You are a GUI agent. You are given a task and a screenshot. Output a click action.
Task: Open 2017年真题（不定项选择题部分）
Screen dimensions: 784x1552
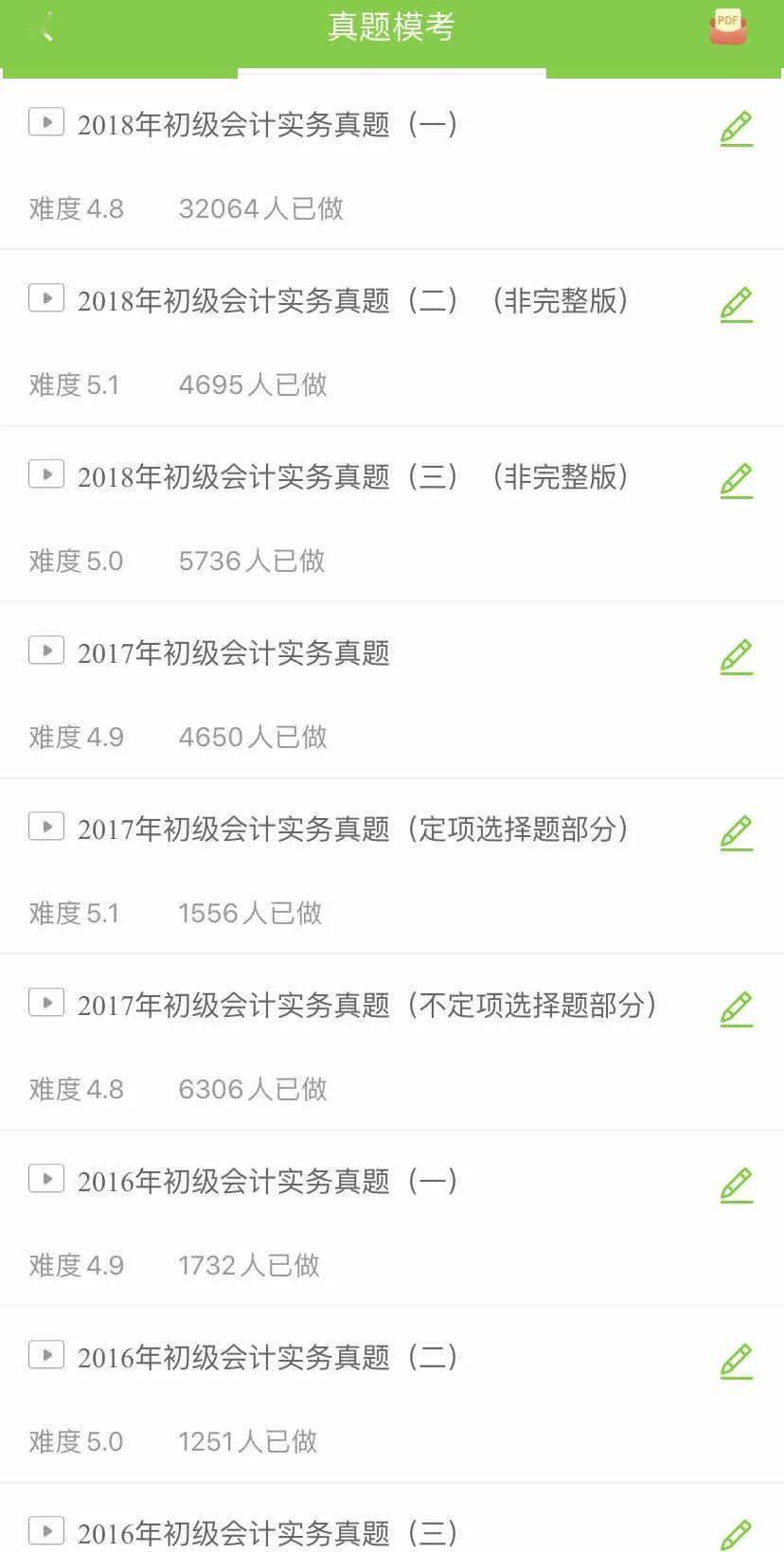point(366,1005)
